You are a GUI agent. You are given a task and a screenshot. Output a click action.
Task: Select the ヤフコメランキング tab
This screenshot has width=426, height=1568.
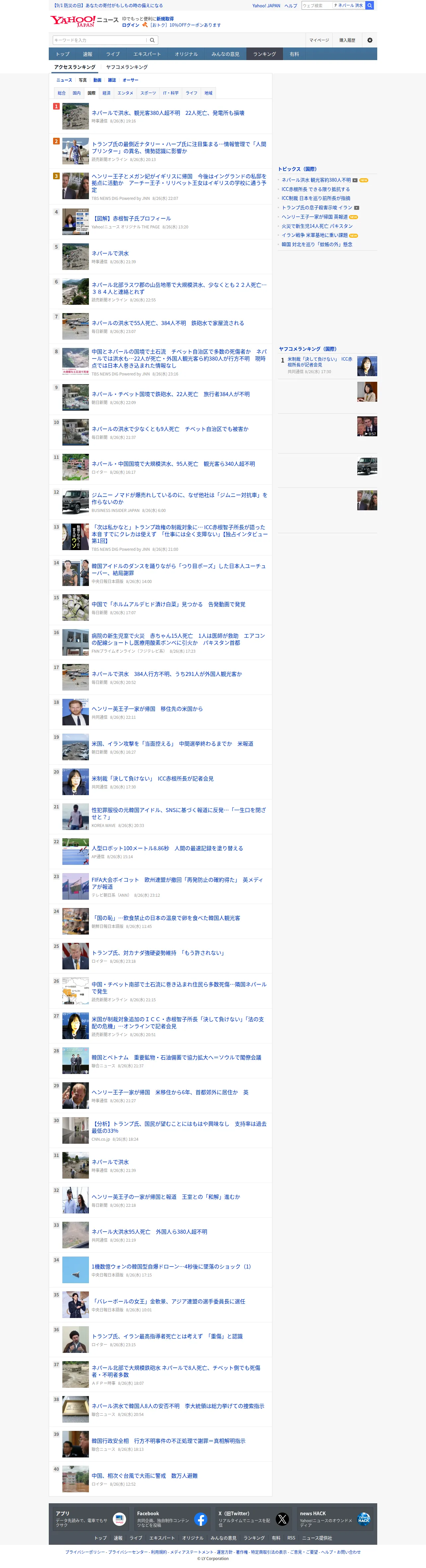pos(127,67)
